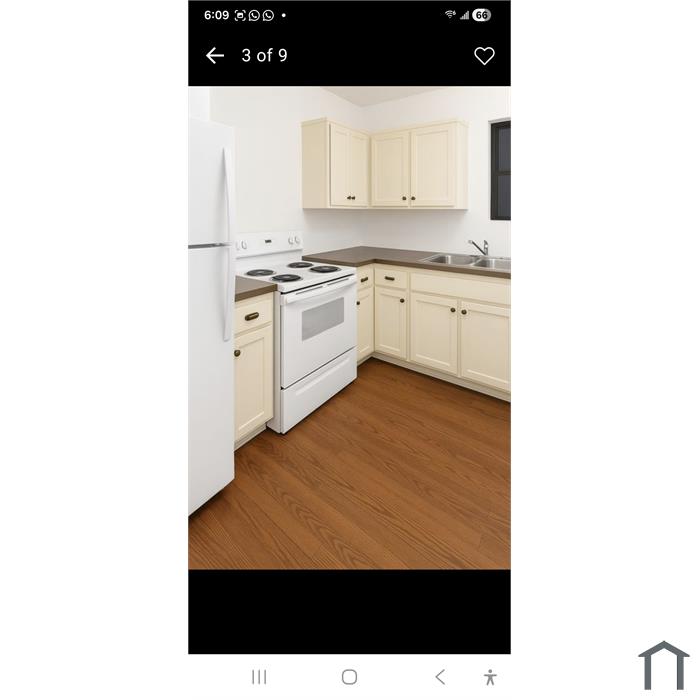Image resolution: width=700 pixels, height=700 pixels.
Task: Open recent apps from the navigation bar
Action: pos(259,677)
